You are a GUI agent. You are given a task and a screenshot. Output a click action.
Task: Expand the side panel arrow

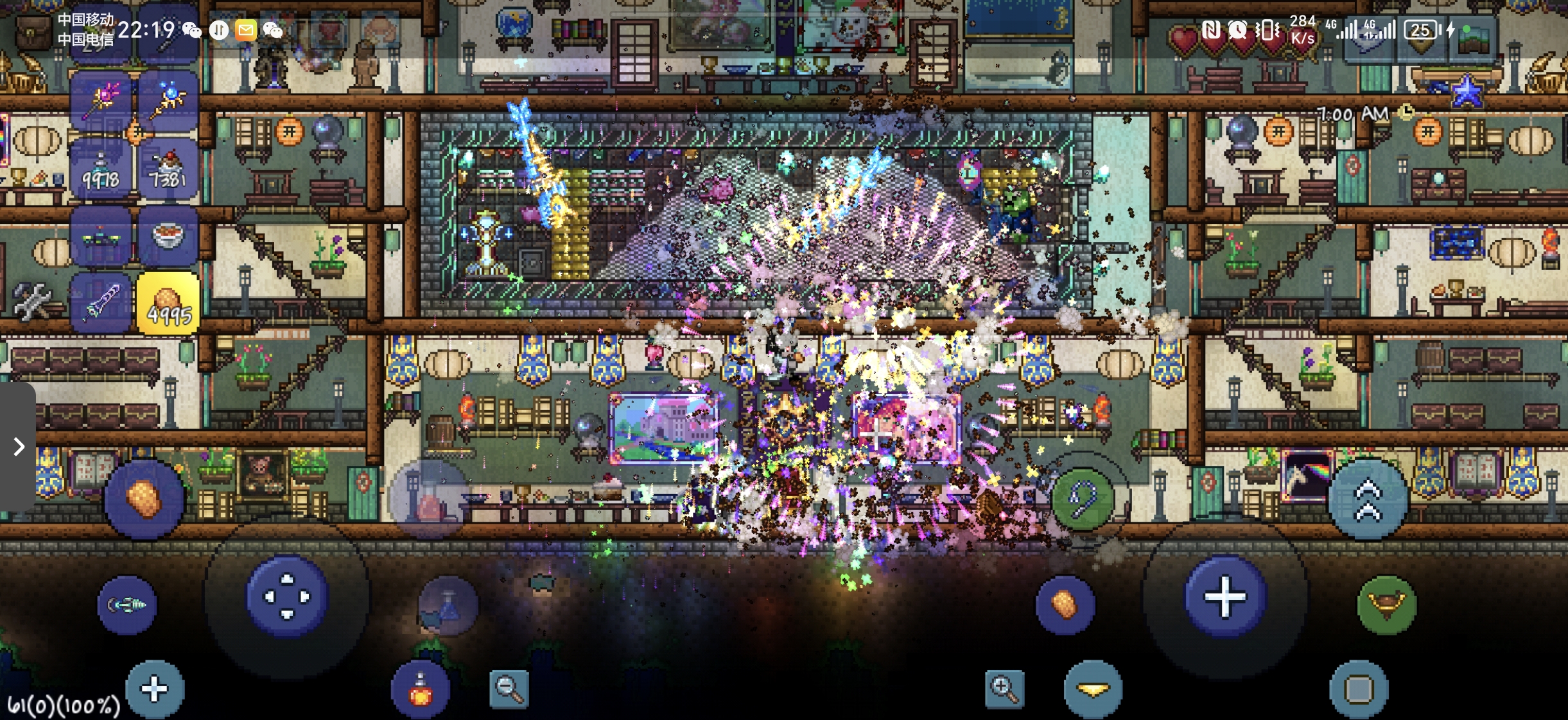coord(19,447)
